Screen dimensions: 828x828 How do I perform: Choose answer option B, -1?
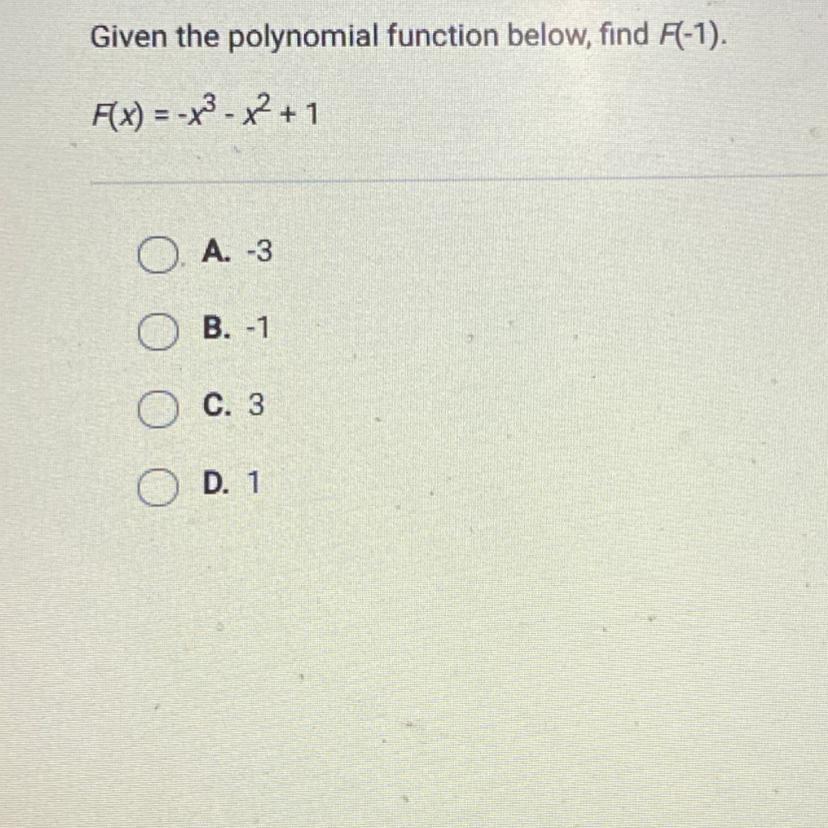tap(155, 333)
